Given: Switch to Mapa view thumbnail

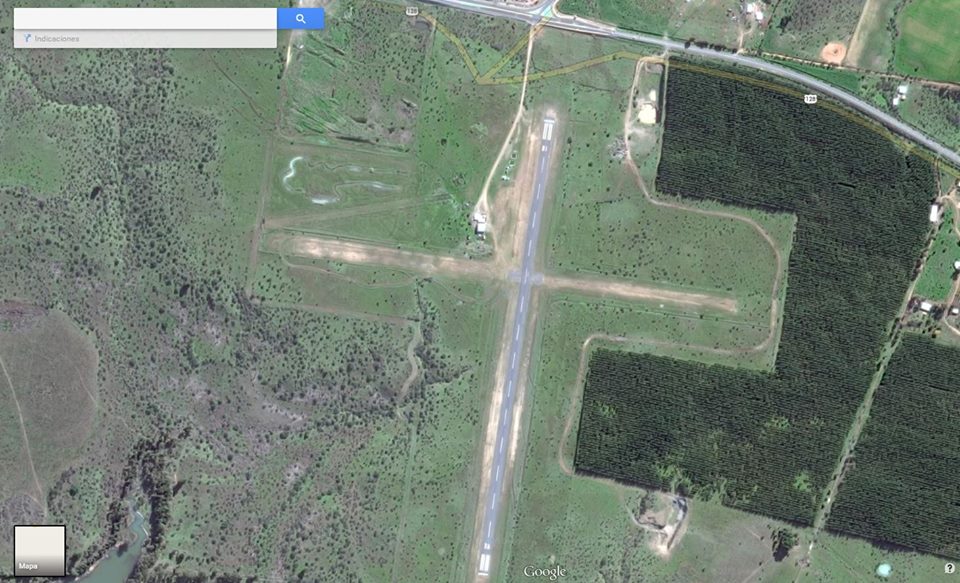Looking at the screenshot, I should [x=39, y=551].
